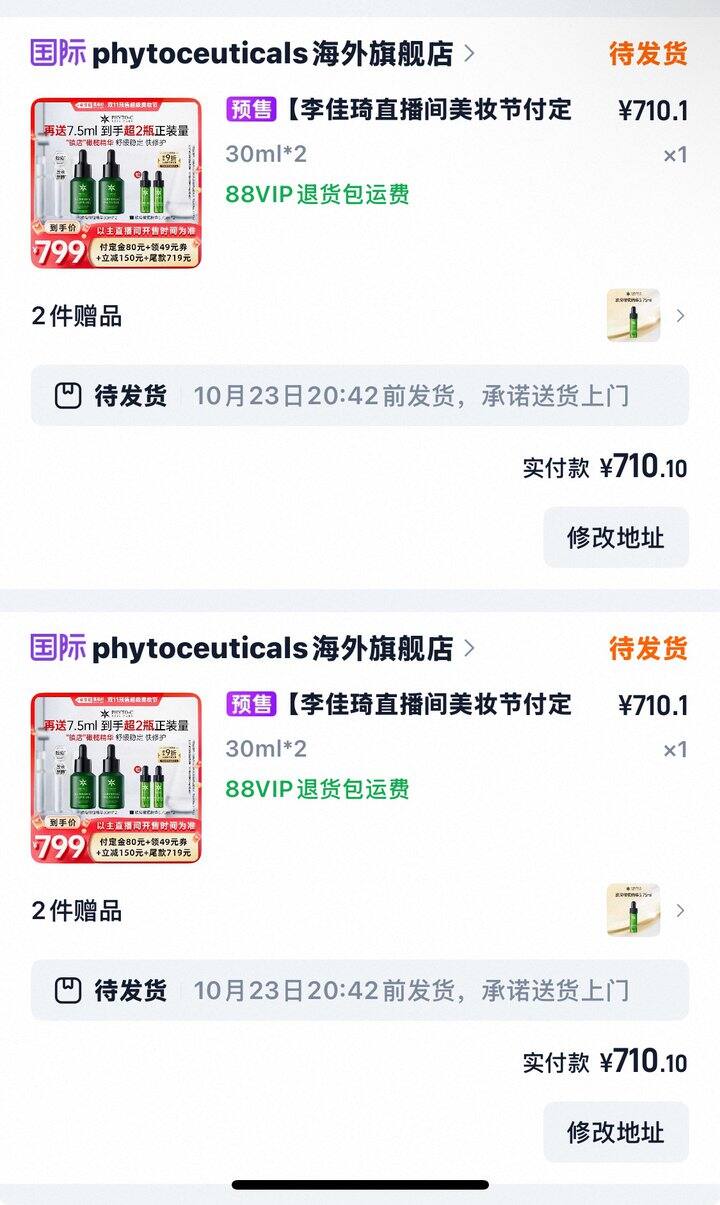Expand the 2件赠品 gift list of the first order
Viewport: 720px width, 1205px height.
(682, 316)
